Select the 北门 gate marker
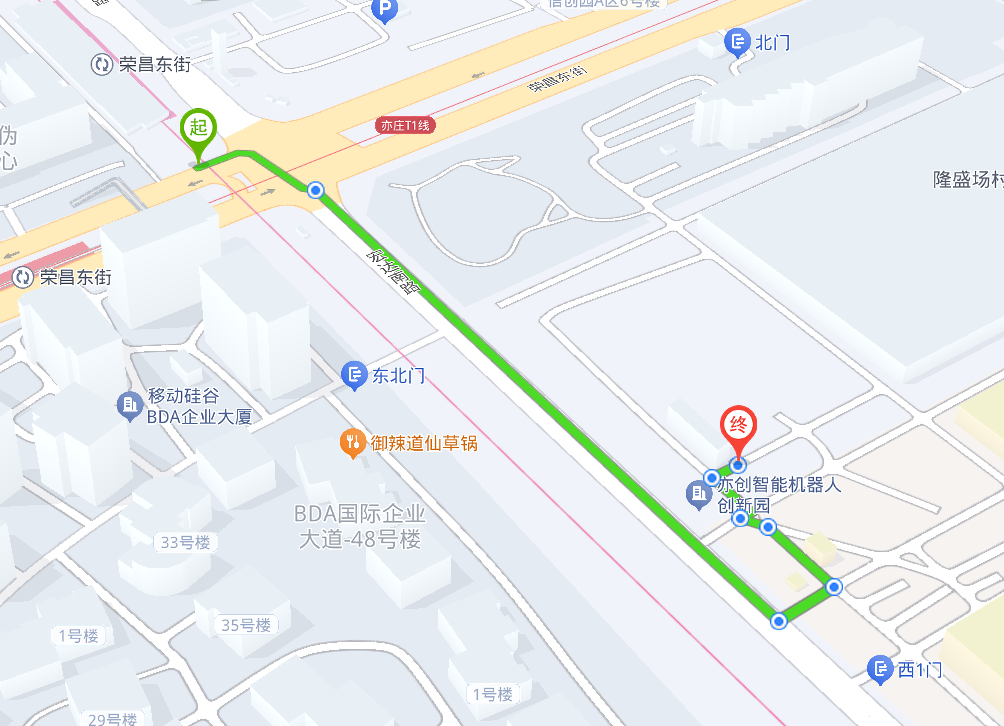This screenshot has width=1004, height=726. [x=737, y=42]
